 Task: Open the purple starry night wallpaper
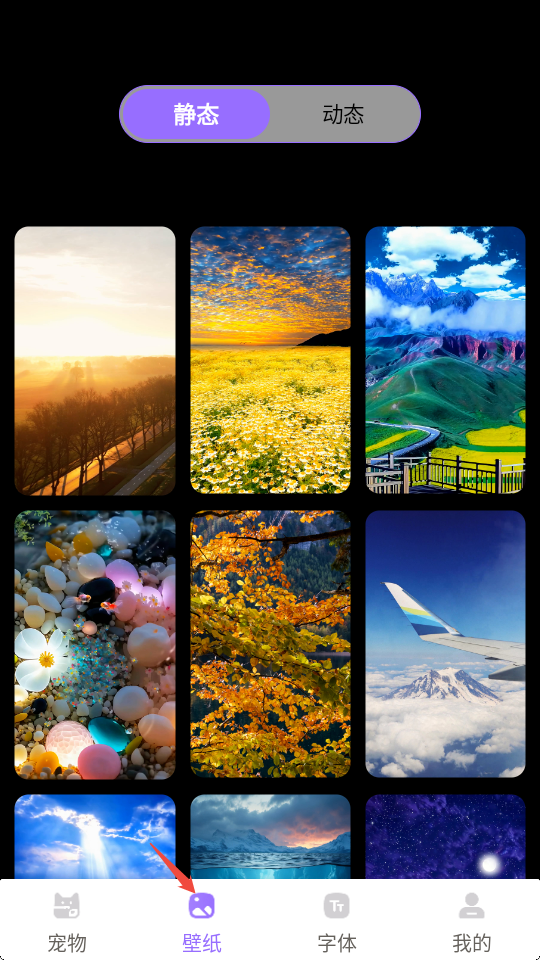click(446, 837)
